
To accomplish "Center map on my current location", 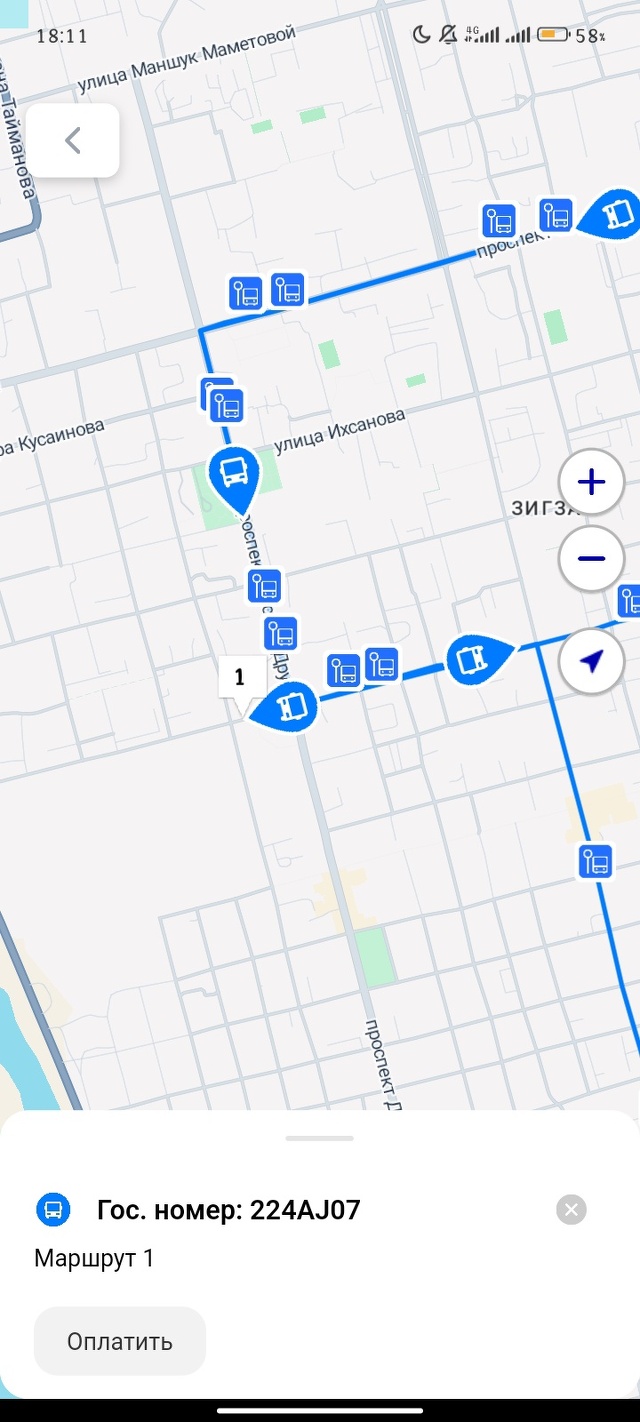I will pyautogui.click(x=592, y=661).
